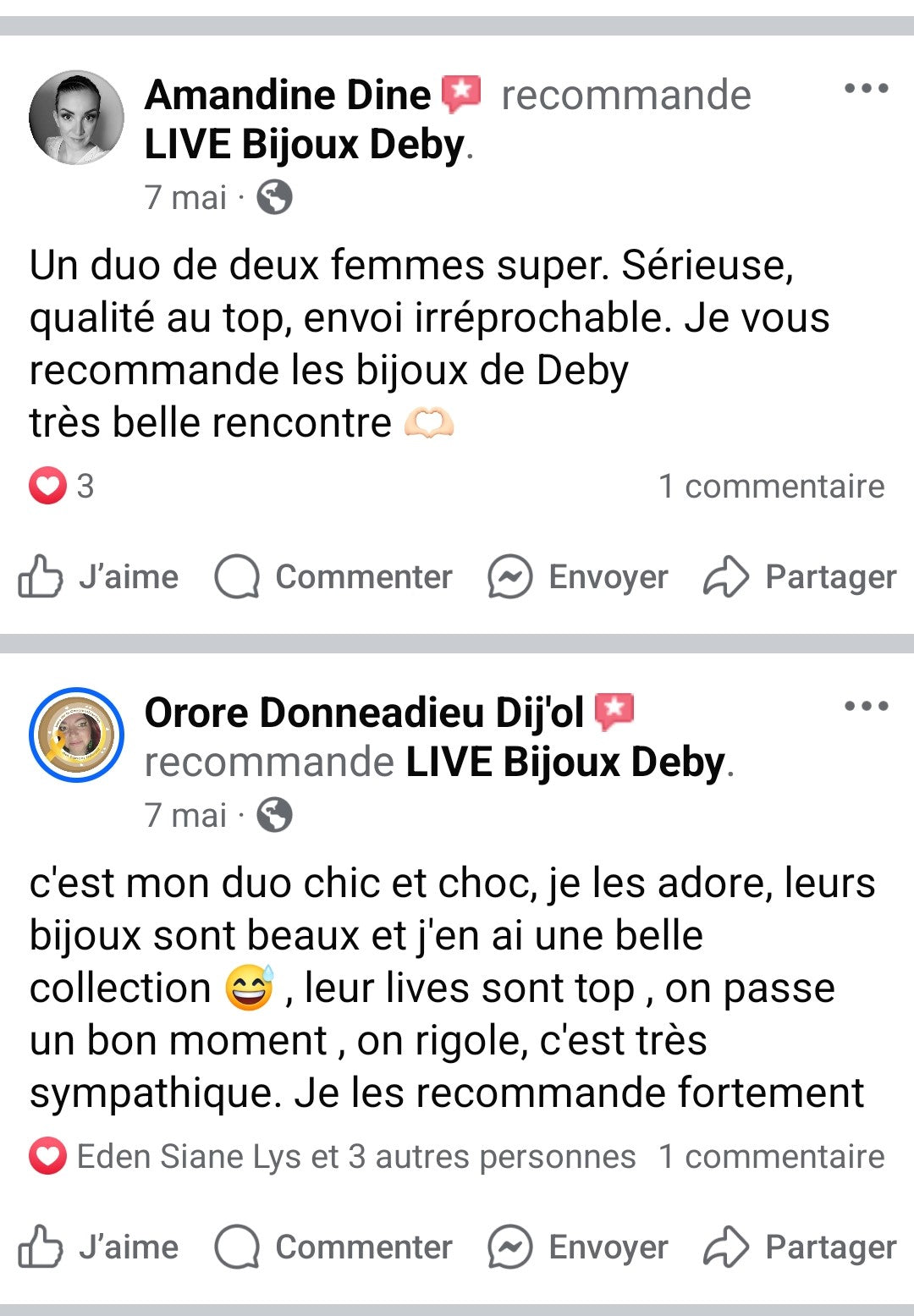Open Orore Donneadieu Dij'ol's profile picture
The width and height of the screenshot is (914, 1316).
pos(76,735)
